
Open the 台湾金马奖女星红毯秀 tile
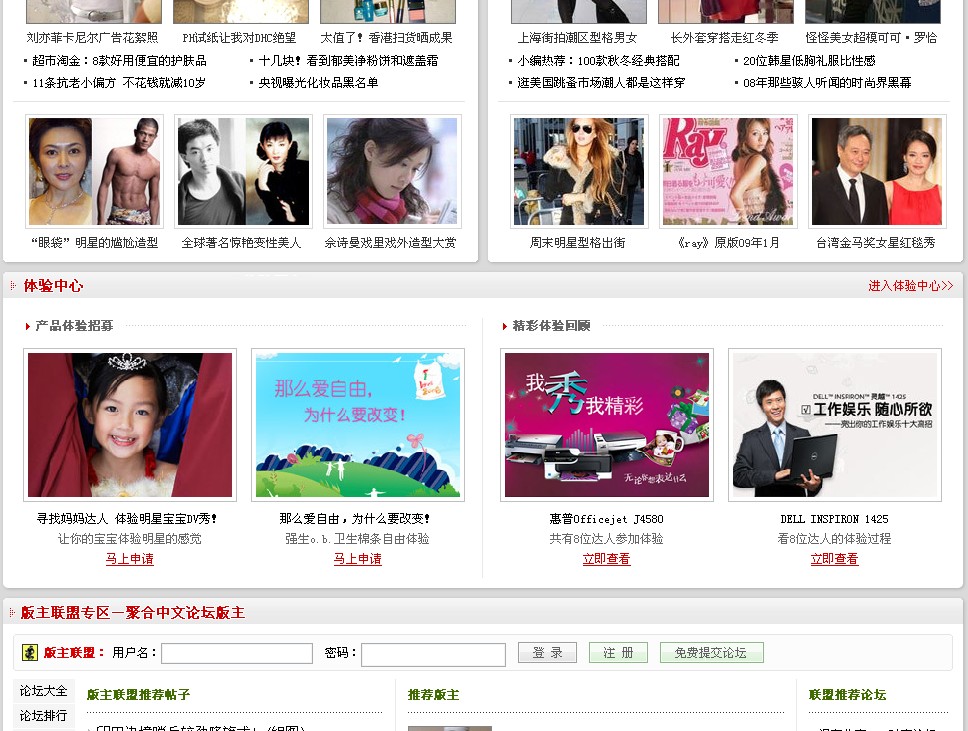[x=876, y=171]
